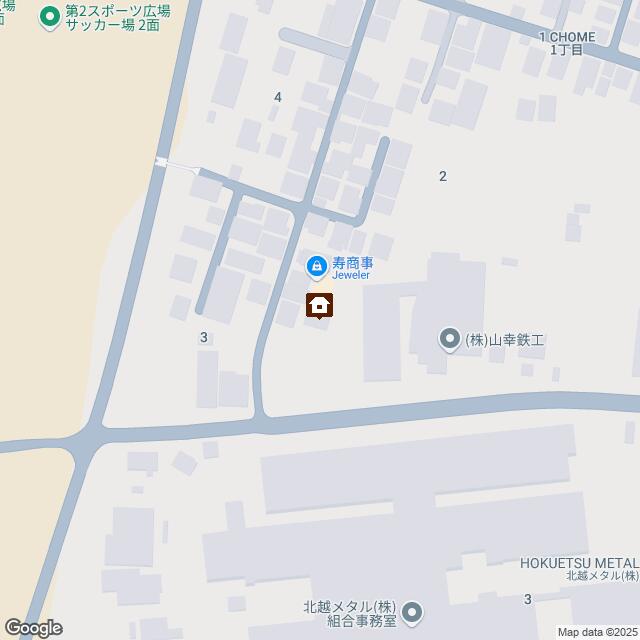640x640 pixels.
Task: Select the (株)山幸鉄工 place marker
Action: [x=450, y=339]
